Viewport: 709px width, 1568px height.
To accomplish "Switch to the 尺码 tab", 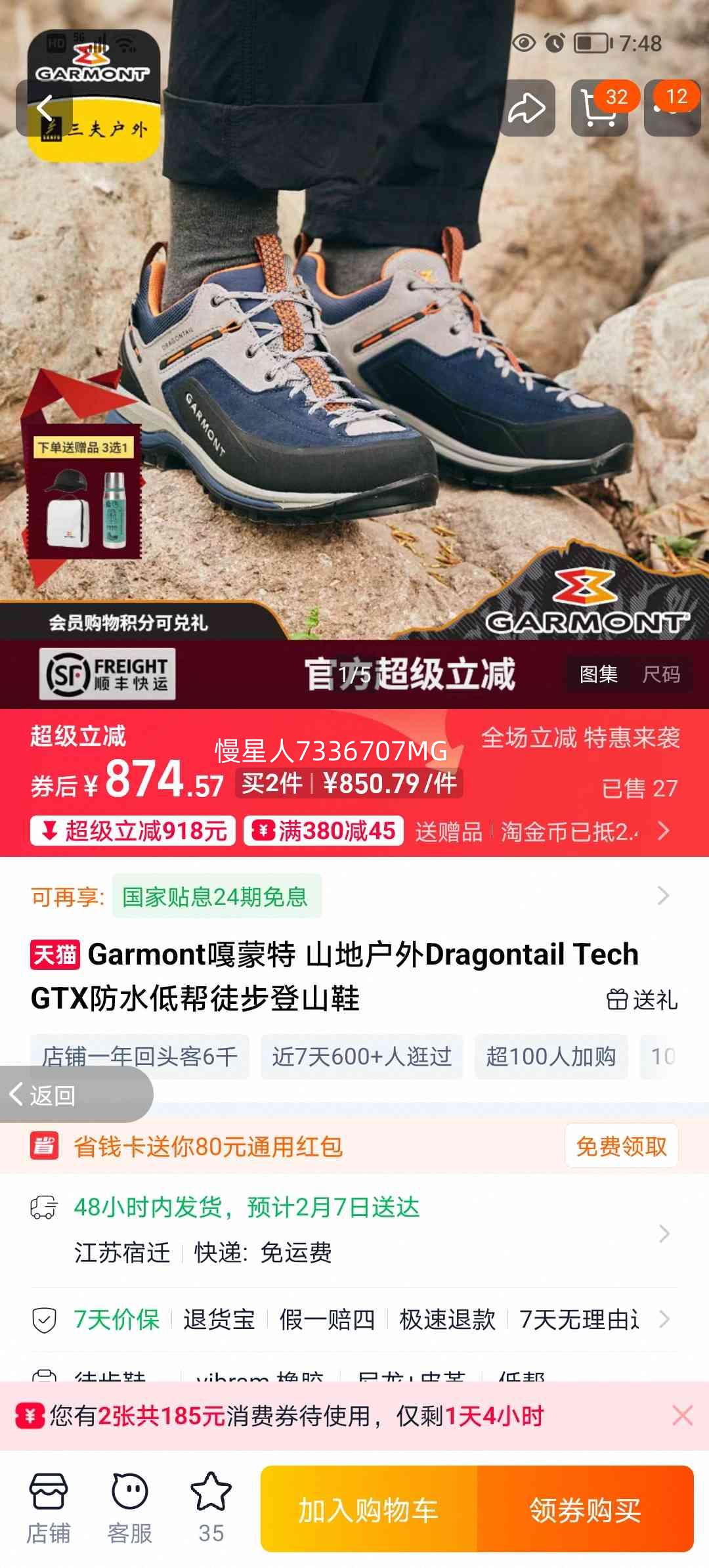I will (x=660, y=674).
